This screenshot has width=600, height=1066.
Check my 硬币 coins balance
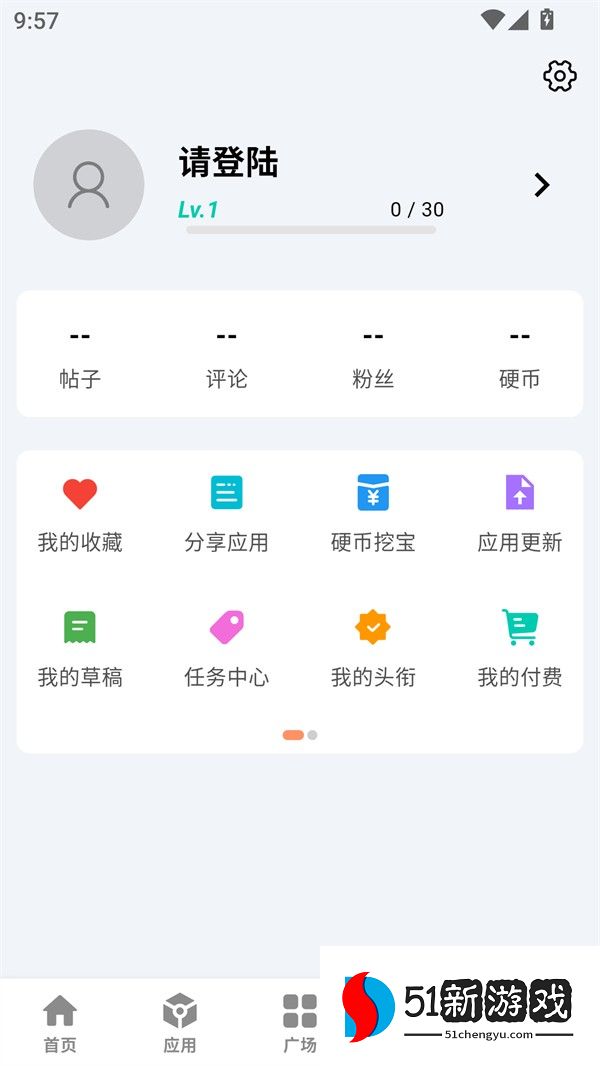pyautogui.click(x=519, y=355)
